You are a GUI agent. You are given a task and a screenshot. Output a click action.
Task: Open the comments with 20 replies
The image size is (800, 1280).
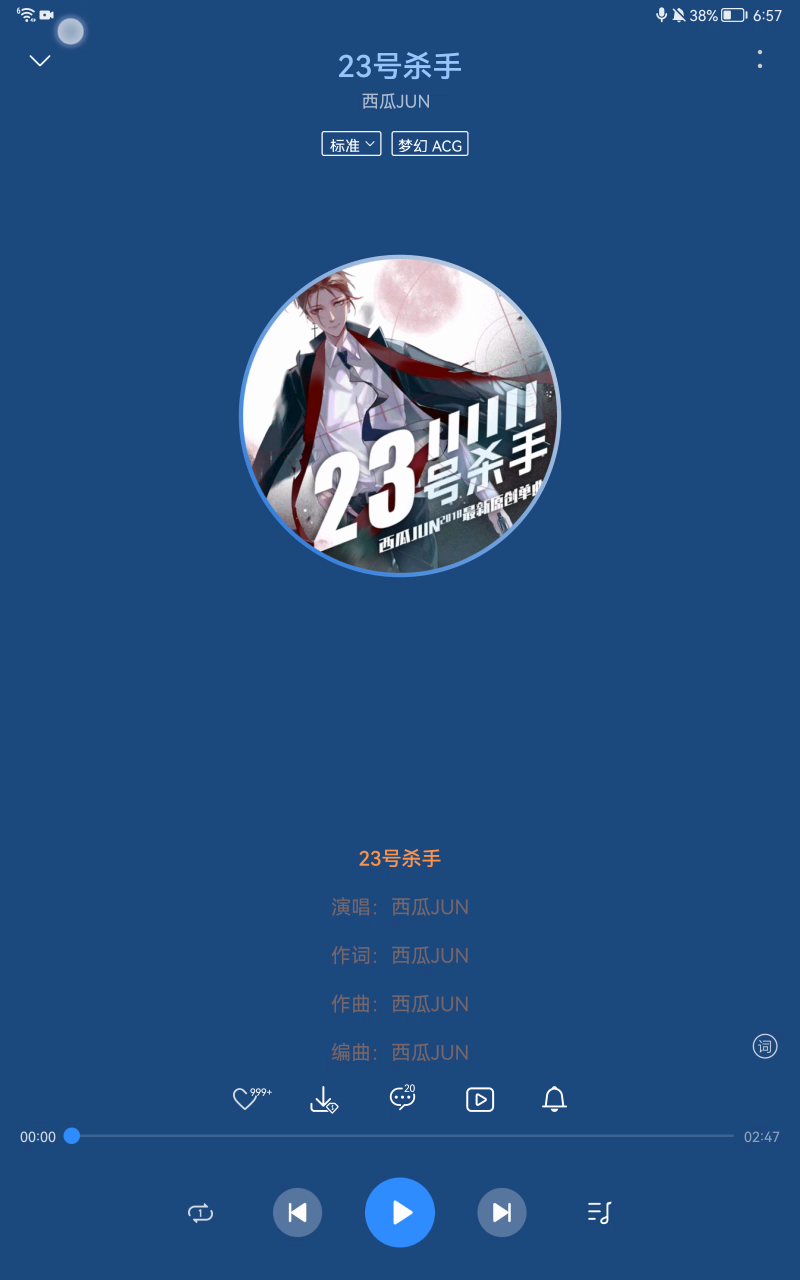pos(402,1099)
